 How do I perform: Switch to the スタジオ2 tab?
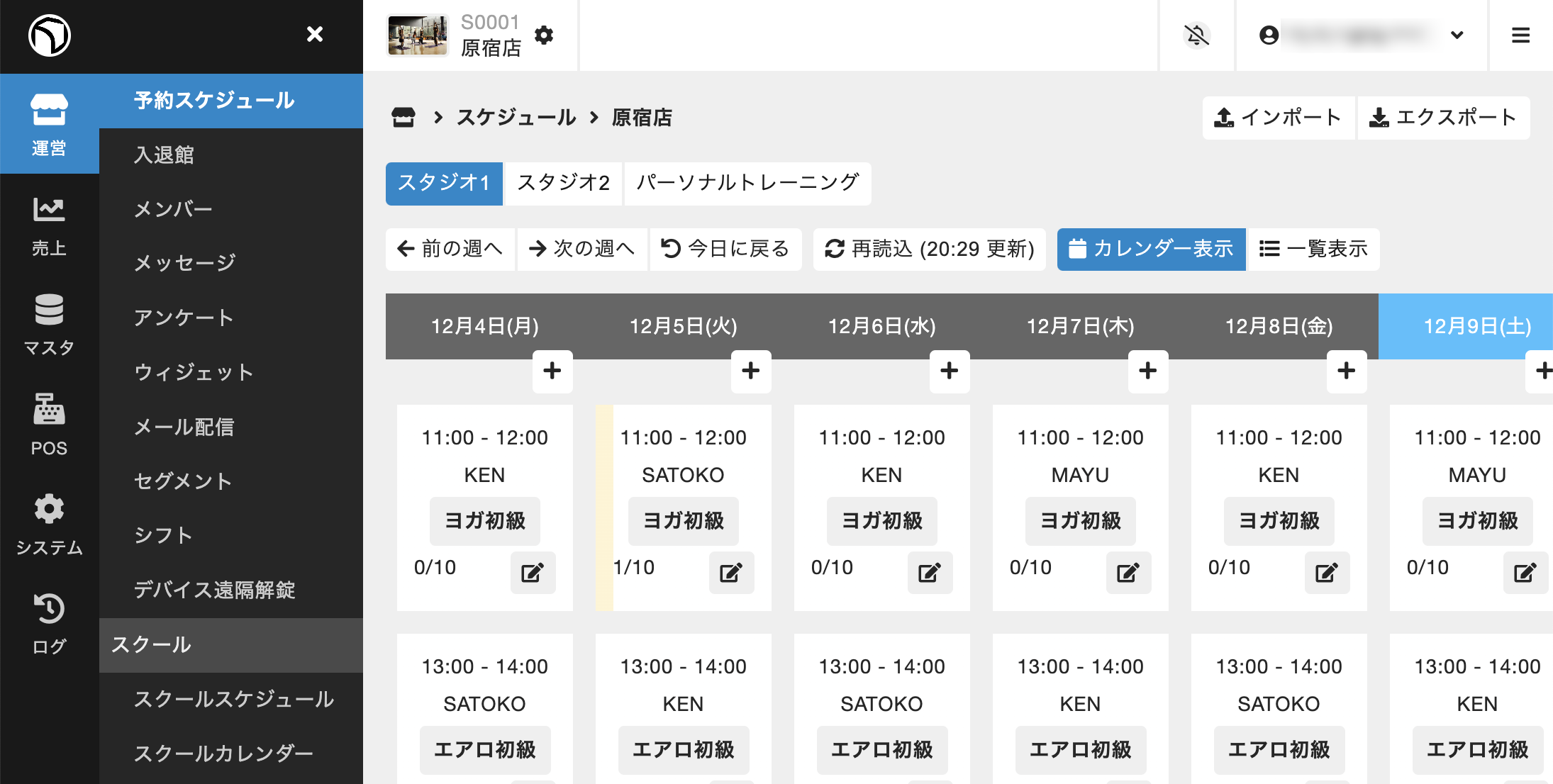tap(563, 184)
